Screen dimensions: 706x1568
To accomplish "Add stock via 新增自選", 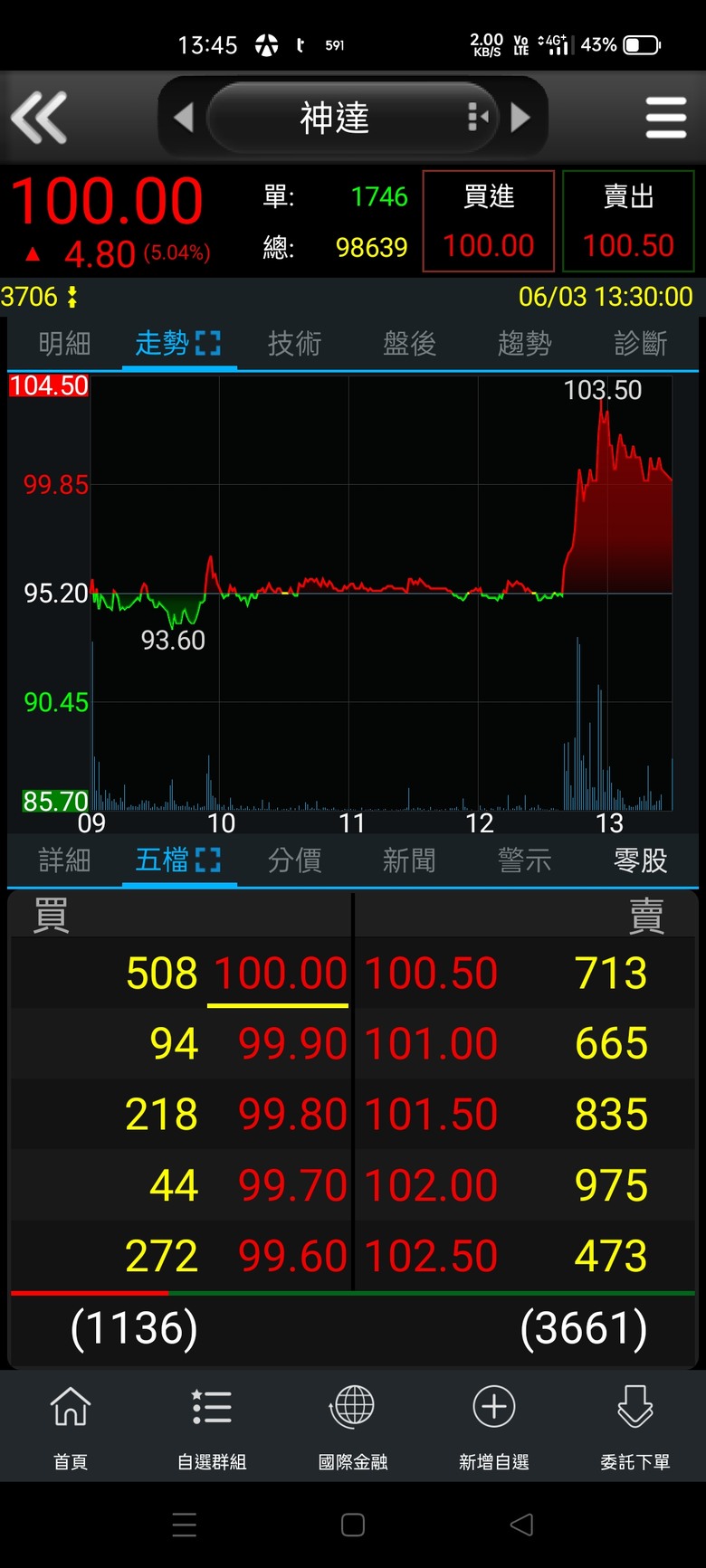I will [494, 1427].
